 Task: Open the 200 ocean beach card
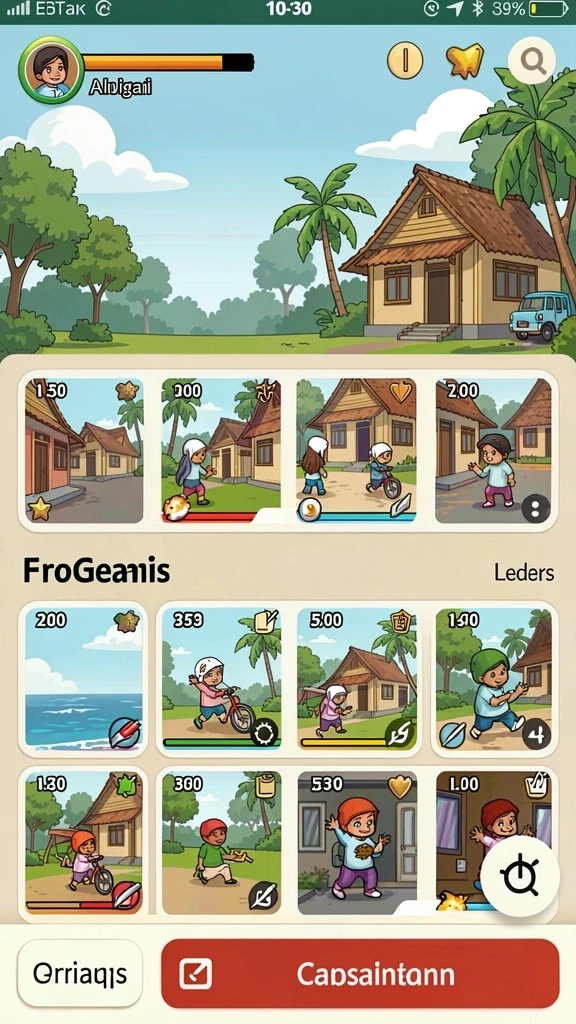[x=84, y=679]
